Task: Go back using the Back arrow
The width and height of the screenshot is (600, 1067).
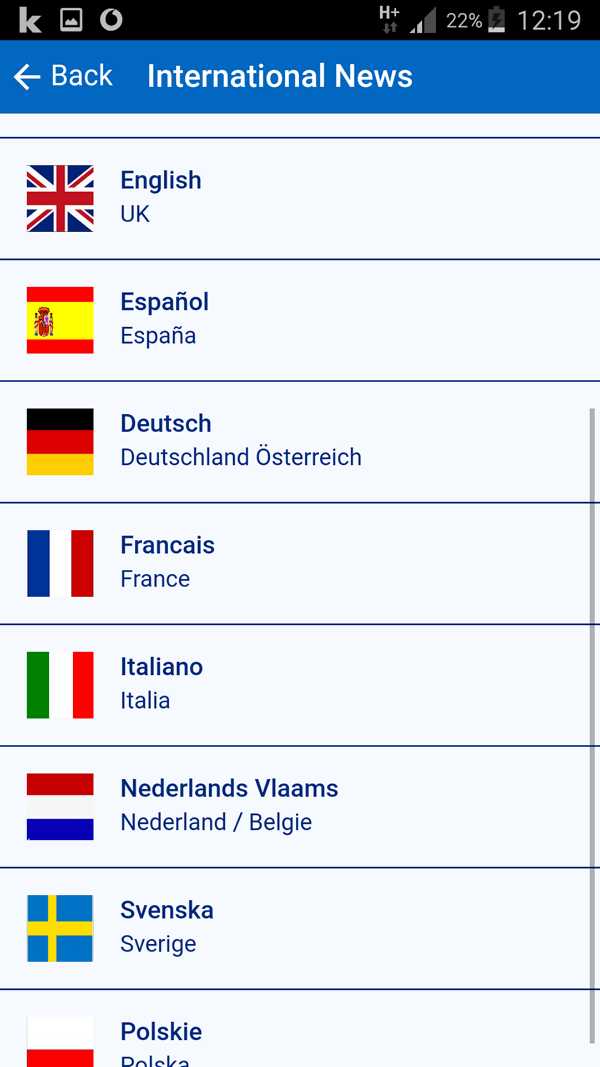Action: click(x=62, y=77)
